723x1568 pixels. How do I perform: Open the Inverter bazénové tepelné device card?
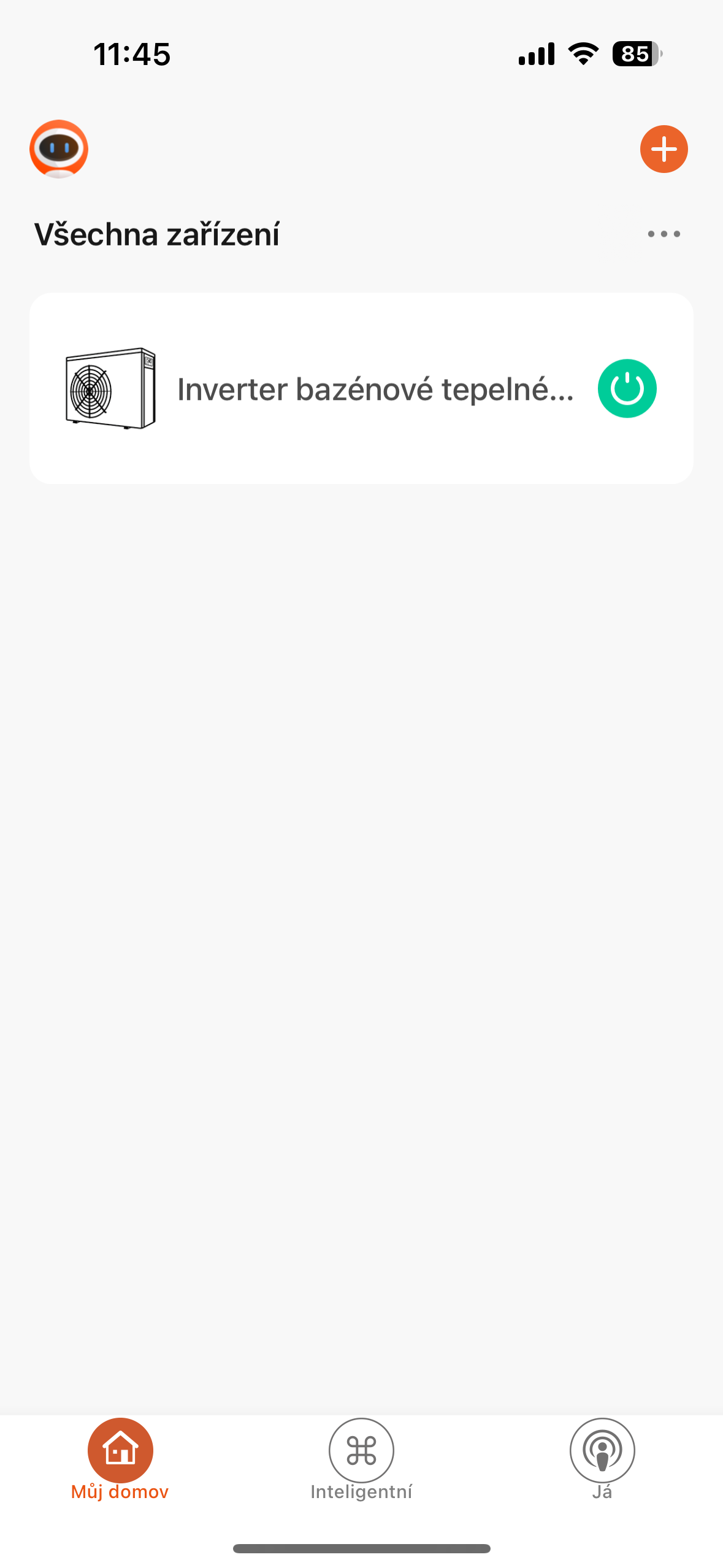pyautogui.click(x=343, y=389)
